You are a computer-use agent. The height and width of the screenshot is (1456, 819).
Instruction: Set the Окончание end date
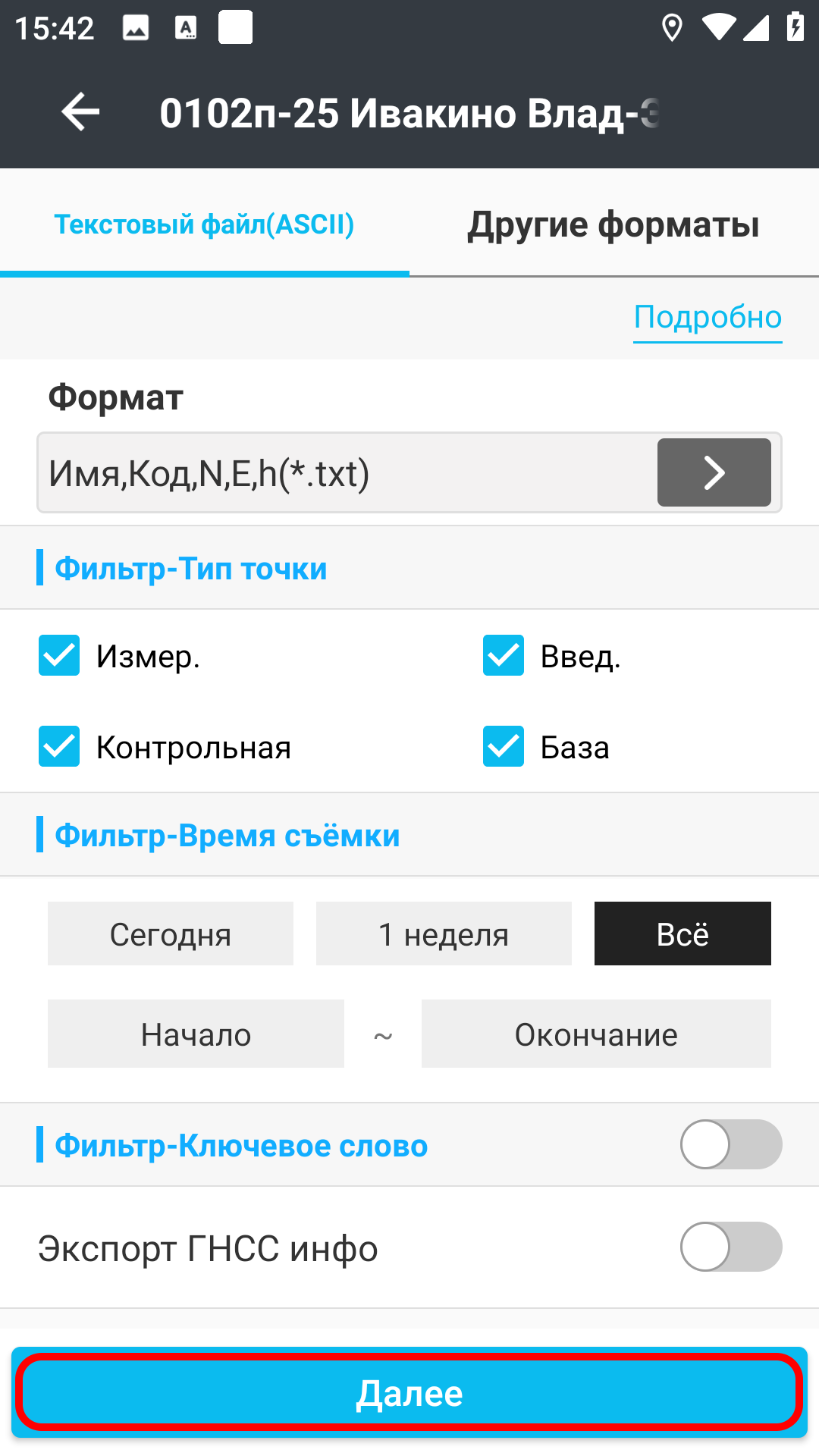point(596,1034)
